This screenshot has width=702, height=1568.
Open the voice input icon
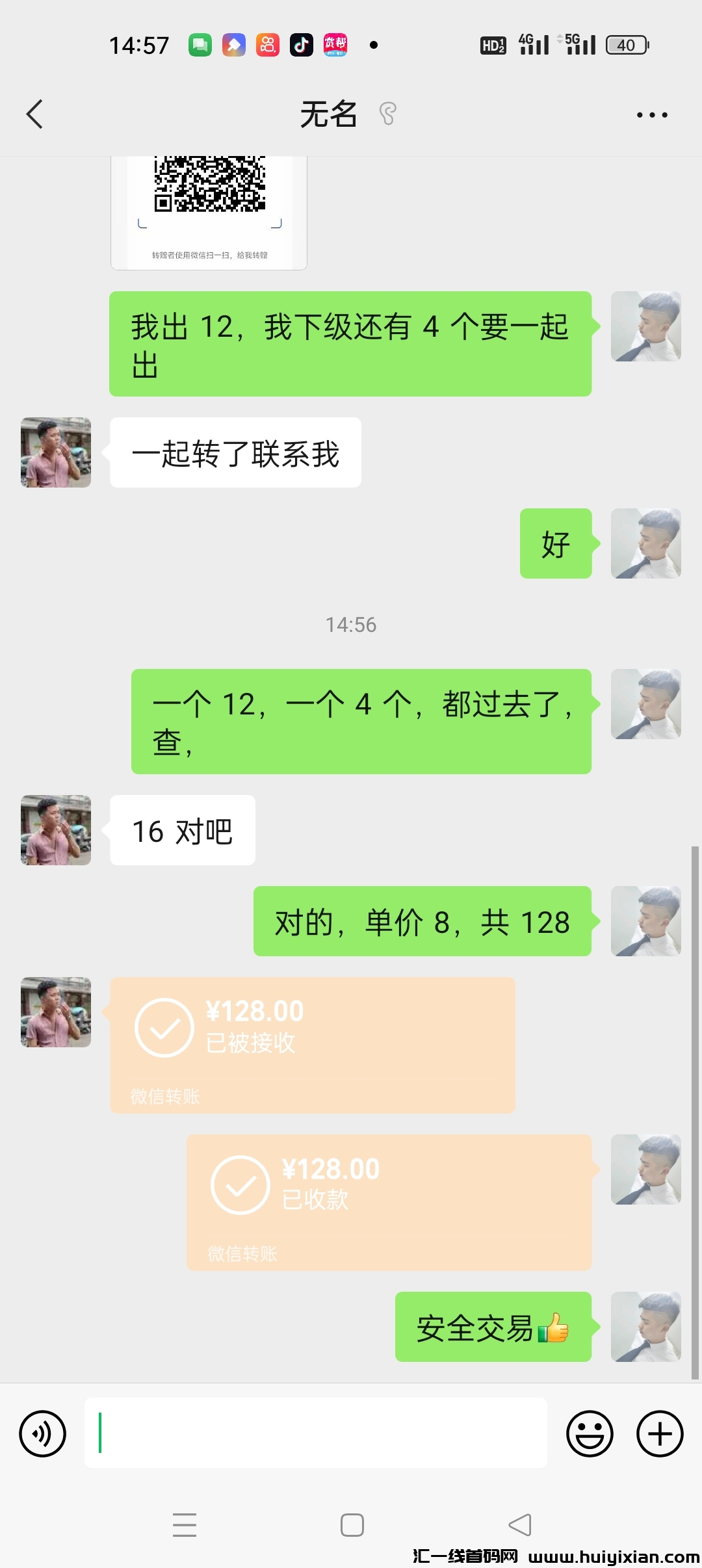tap(43, 1433)
